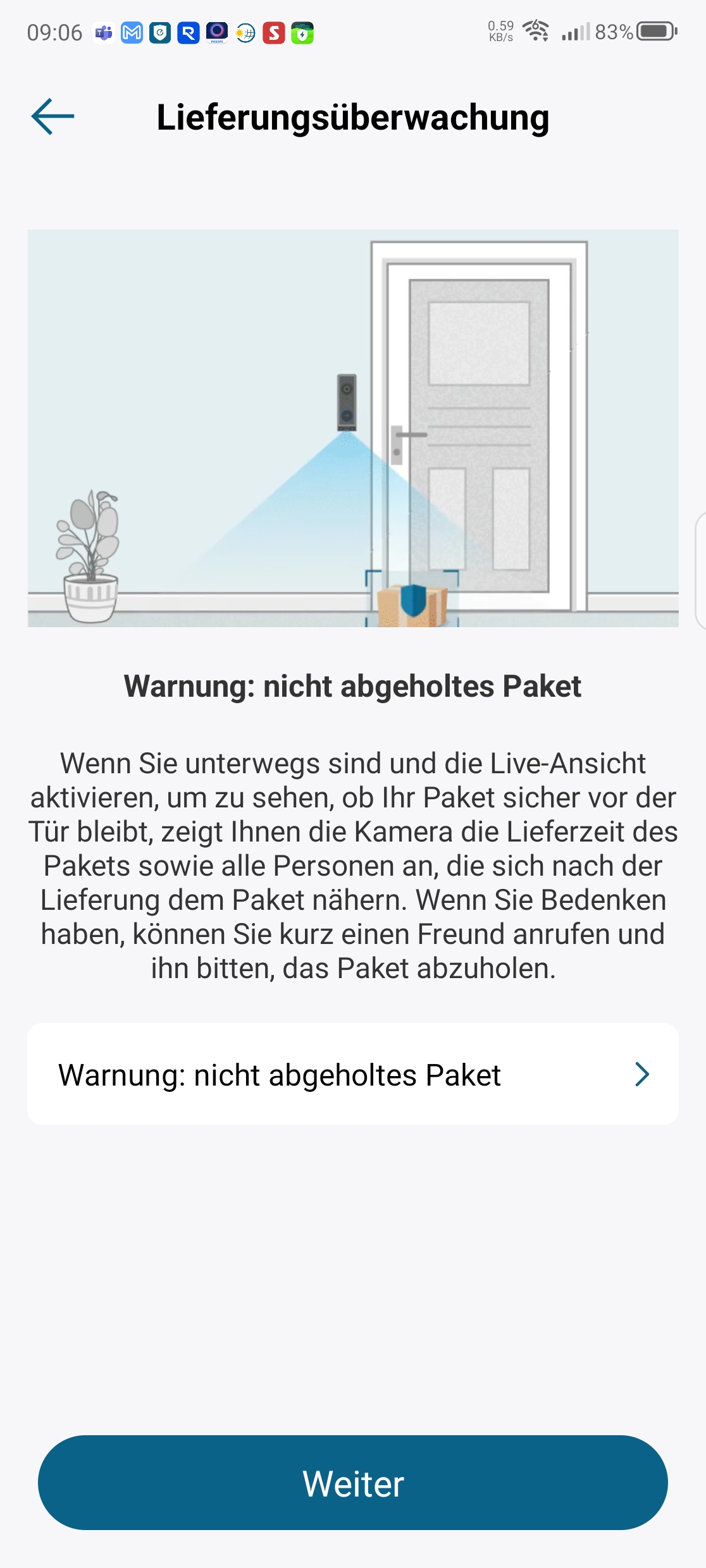Open 'Warnung: nicht abgeholtes Paket' settings row
This screenshot has height=1568, width=706.
click(352, 1074)
